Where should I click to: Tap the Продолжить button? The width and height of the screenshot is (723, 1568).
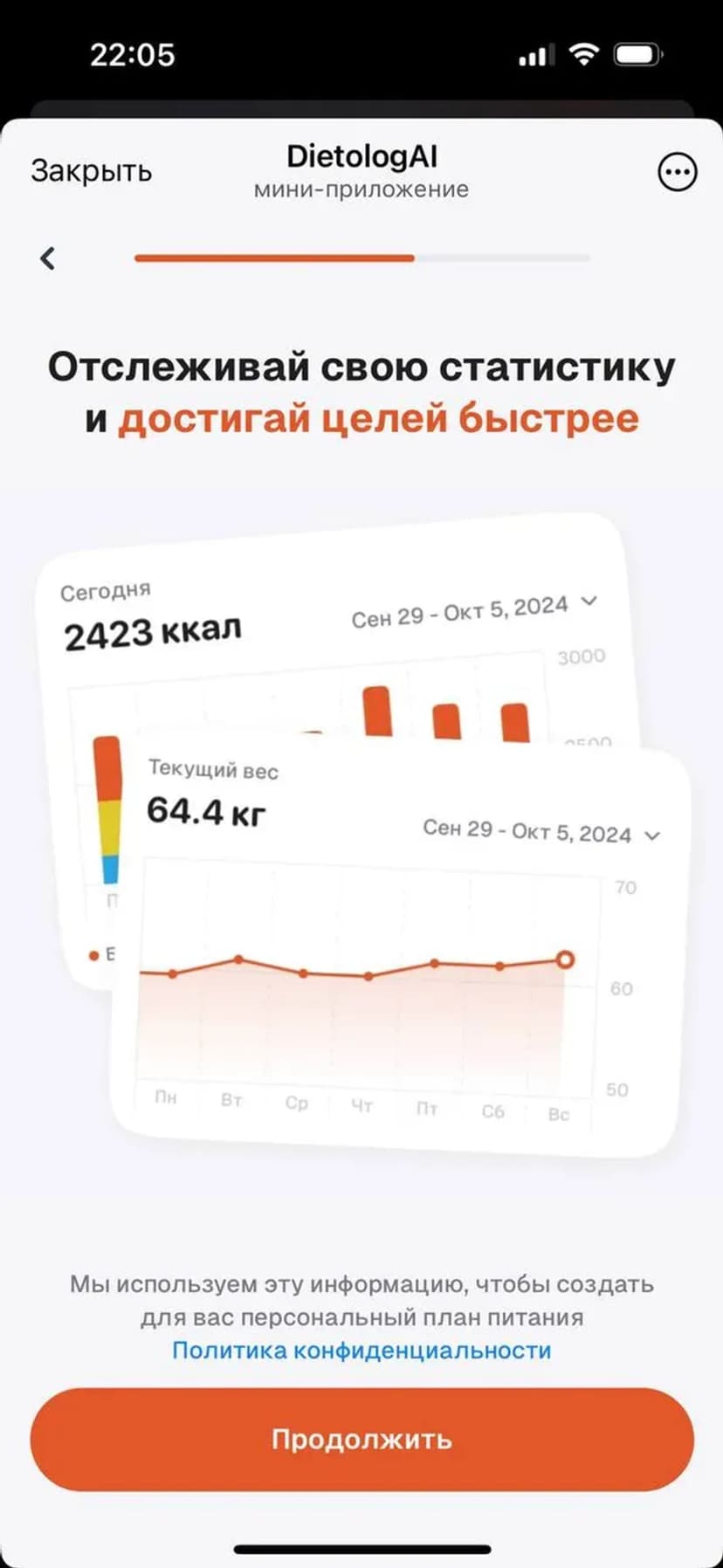(x=361, y=1439)
